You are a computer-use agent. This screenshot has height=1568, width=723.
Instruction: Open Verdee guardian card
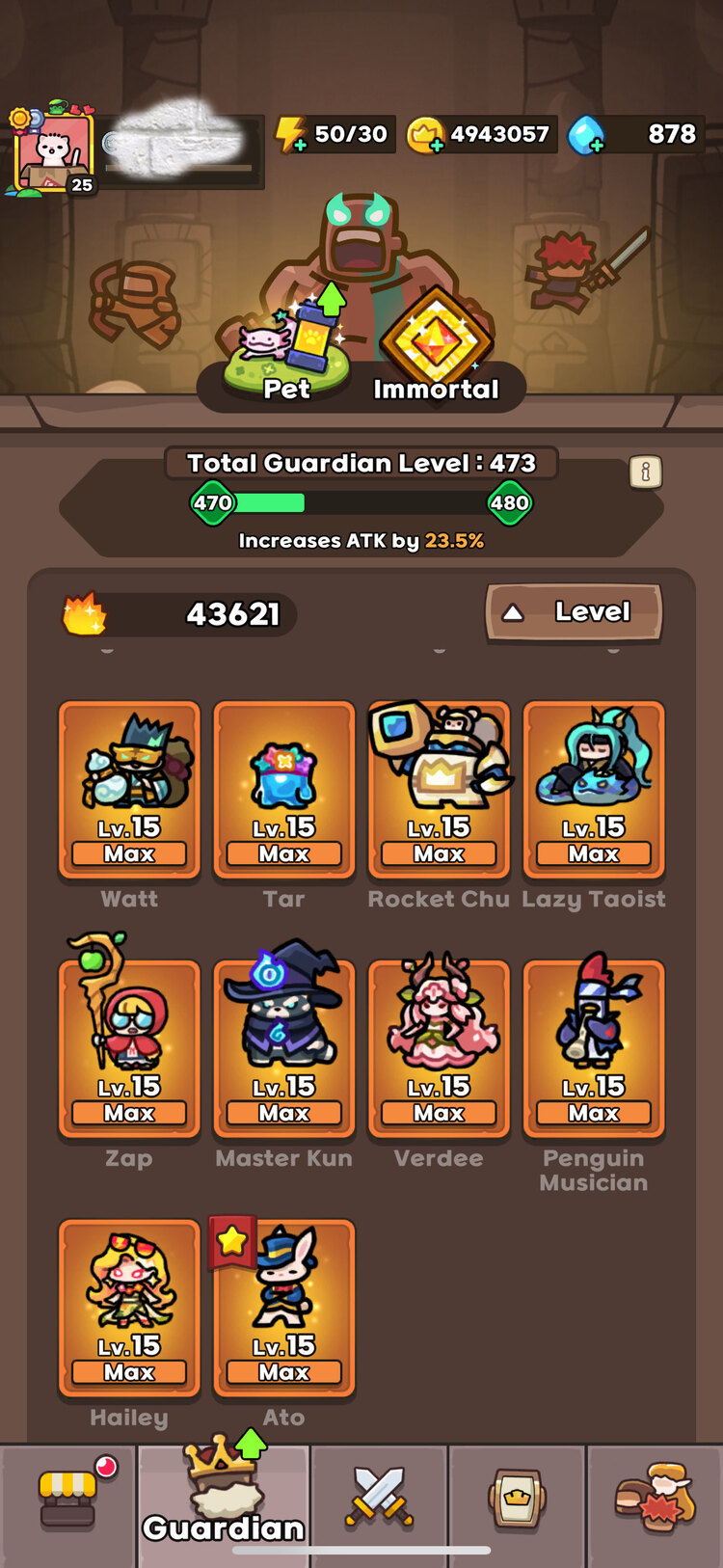tap(439, 1048)
